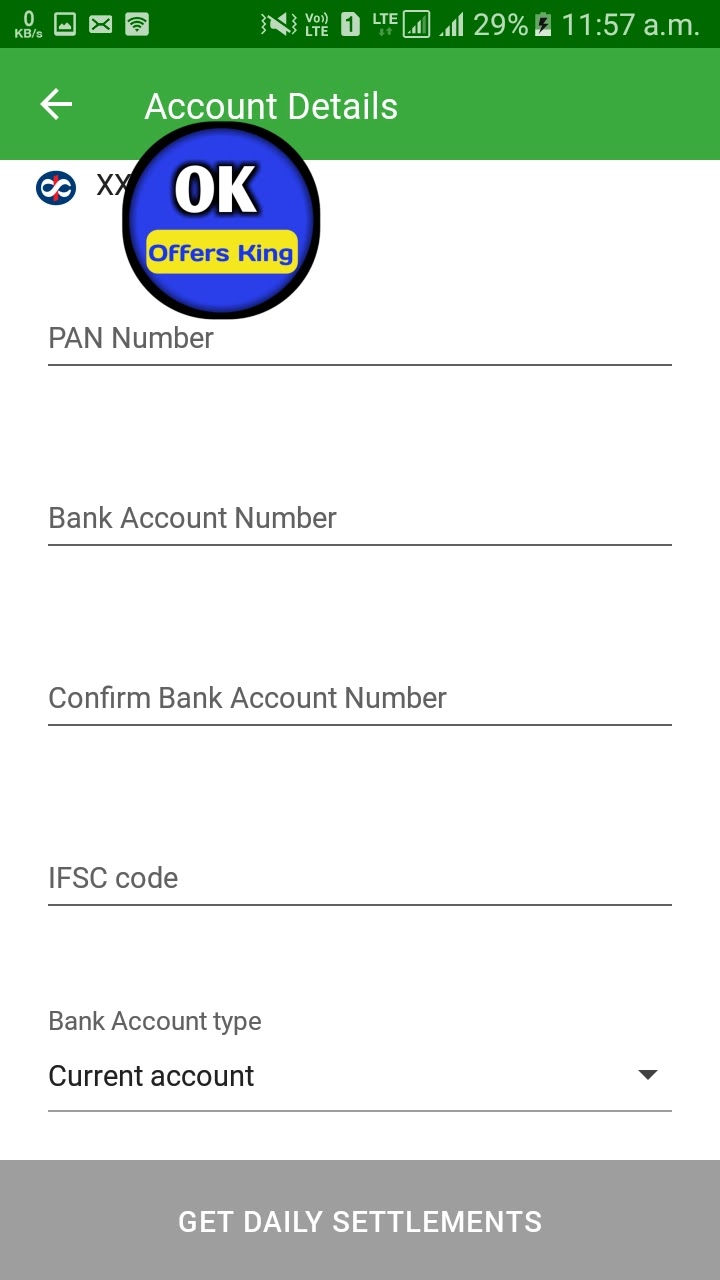Tap the Get Daily Settlements button
720x1280 pixels.
pyautogui.click(x=359, y=1221)
